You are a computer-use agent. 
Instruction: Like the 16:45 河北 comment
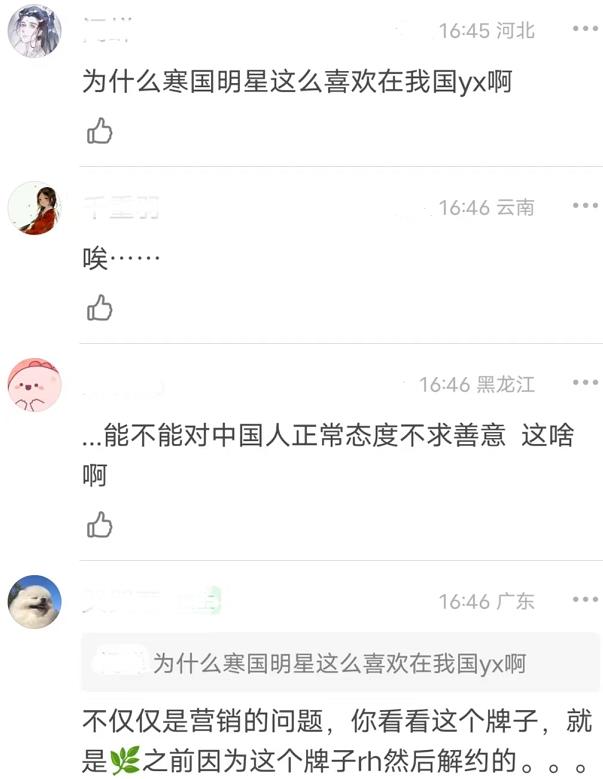tap(99, 131)
